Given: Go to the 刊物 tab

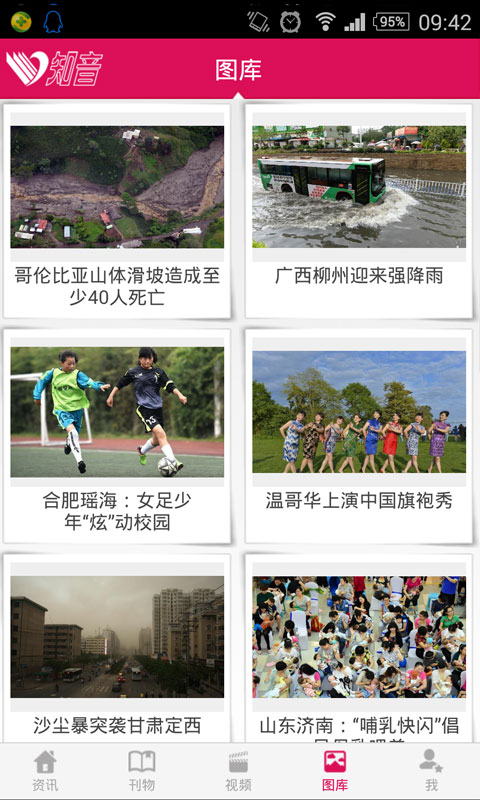Looking at the screenshot, I should pos(141,770).
